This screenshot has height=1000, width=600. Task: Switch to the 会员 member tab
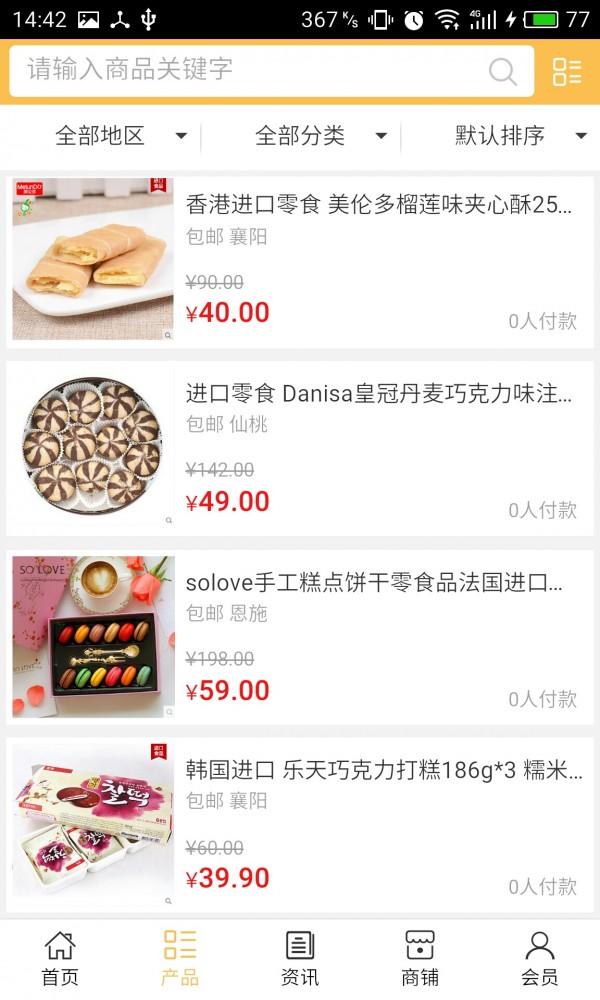[540, 958]
